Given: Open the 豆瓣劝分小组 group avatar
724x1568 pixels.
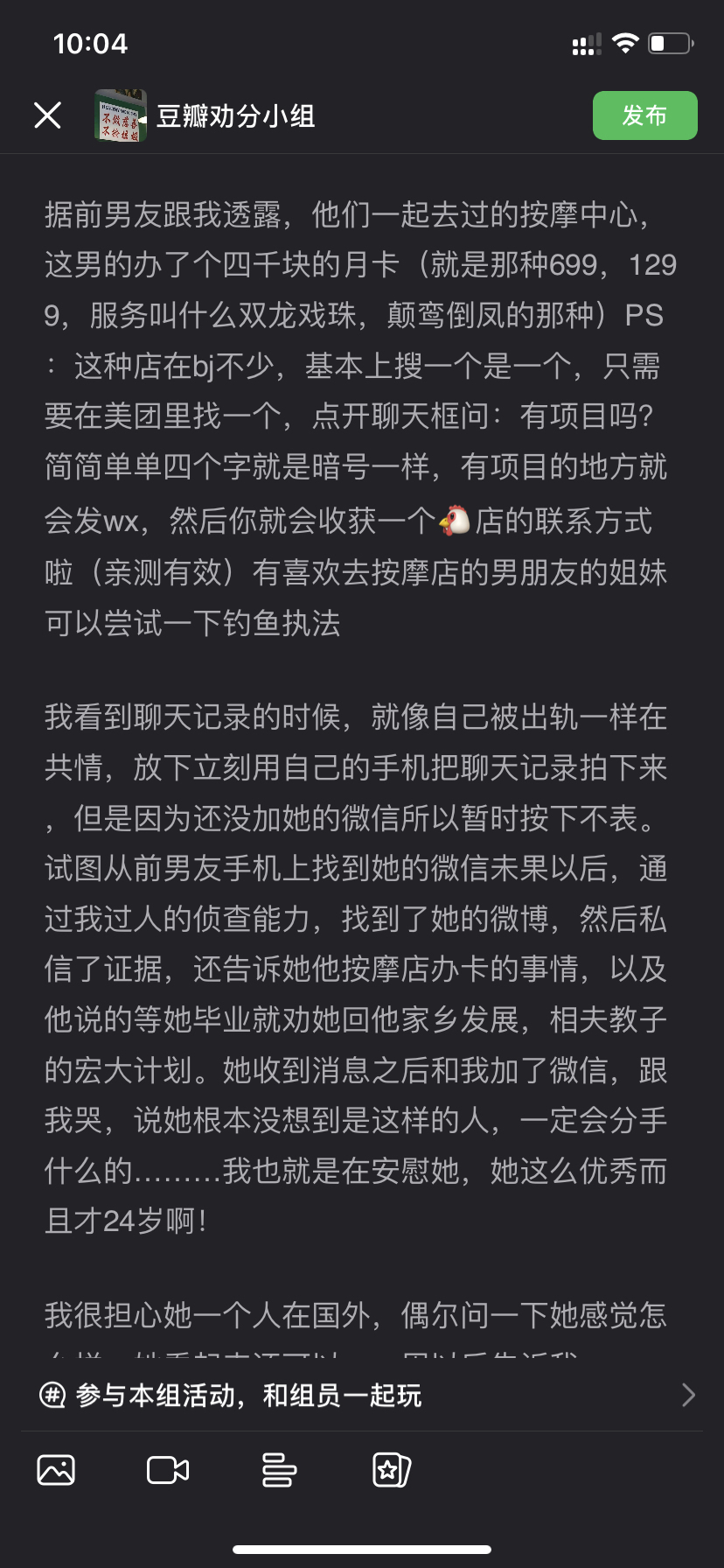Looking at the screenshot, I should click(x=120, y=115).
